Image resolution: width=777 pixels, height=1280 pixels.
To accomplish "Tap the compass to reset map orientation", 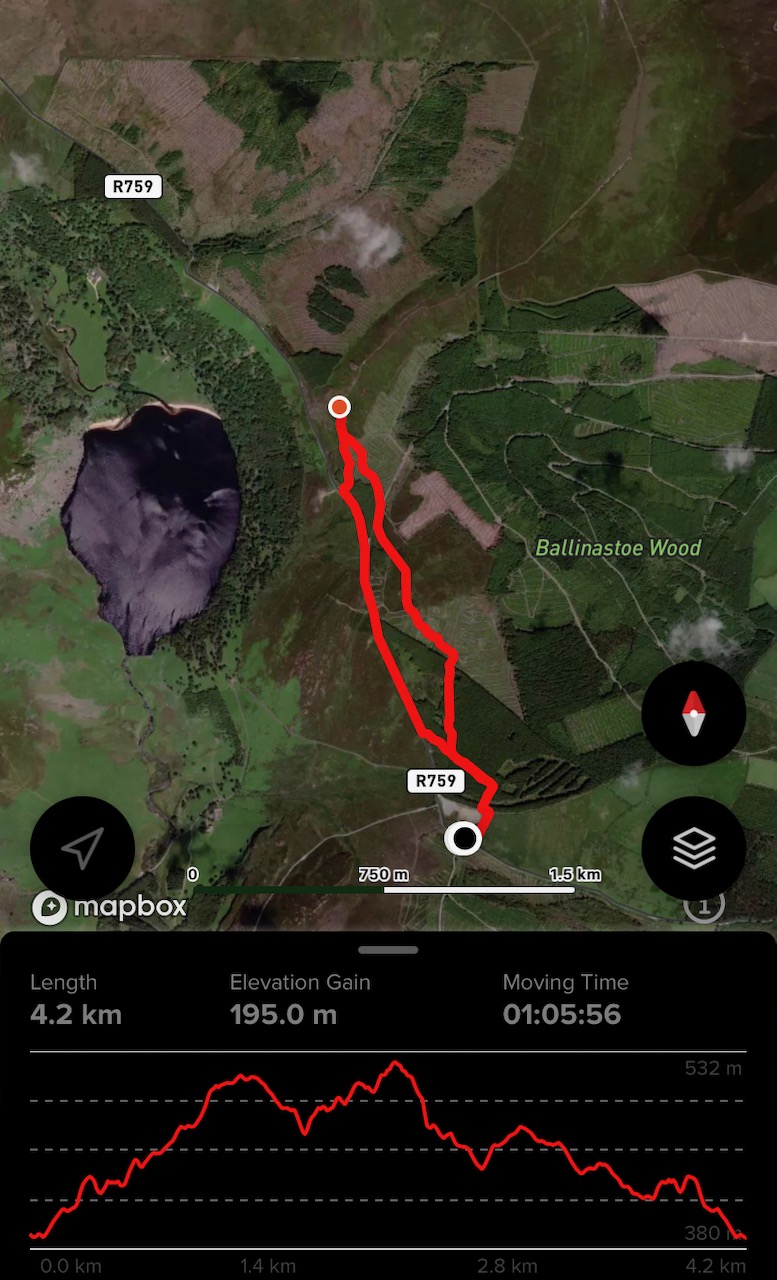I will [x=693, y=713].
